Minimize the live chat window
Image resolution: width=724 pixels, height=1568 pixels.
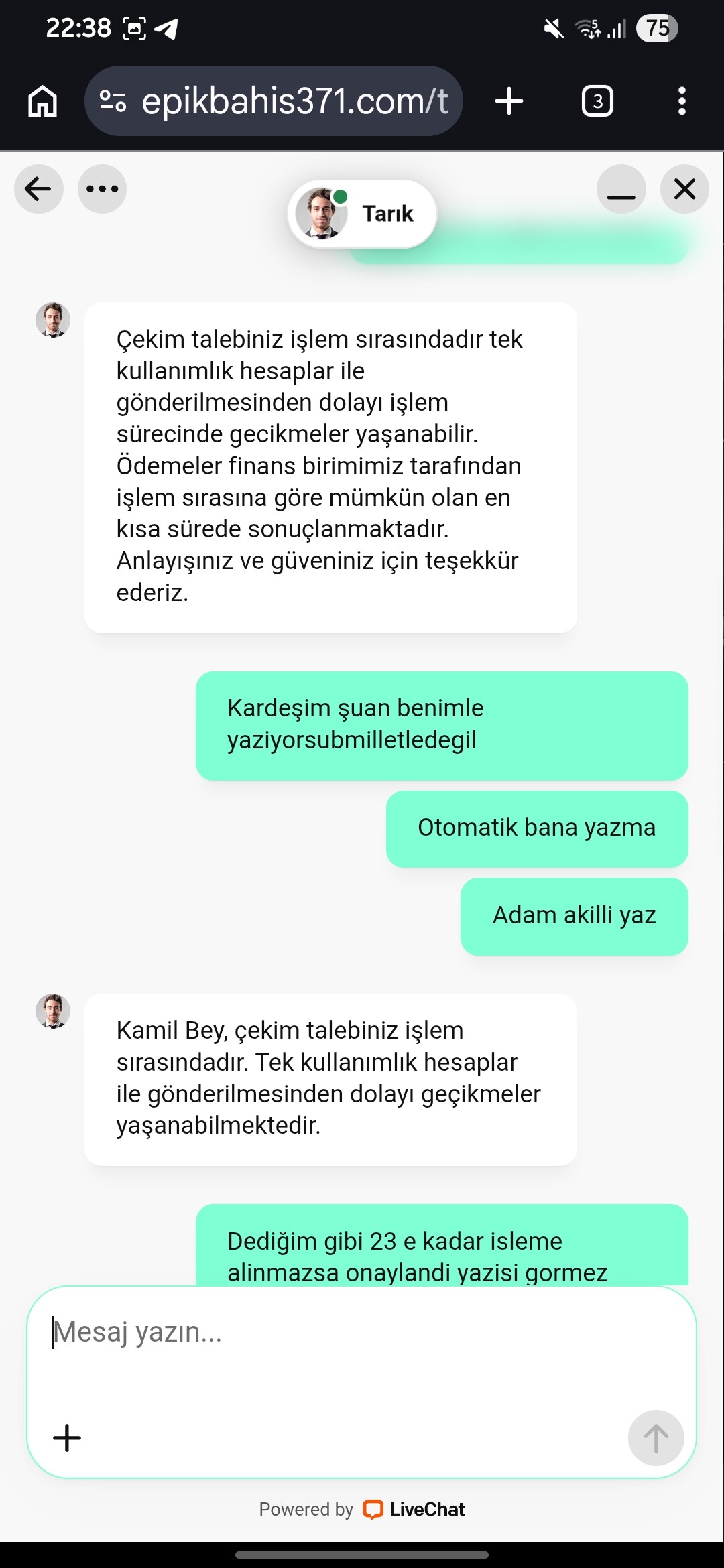(621, 189)
